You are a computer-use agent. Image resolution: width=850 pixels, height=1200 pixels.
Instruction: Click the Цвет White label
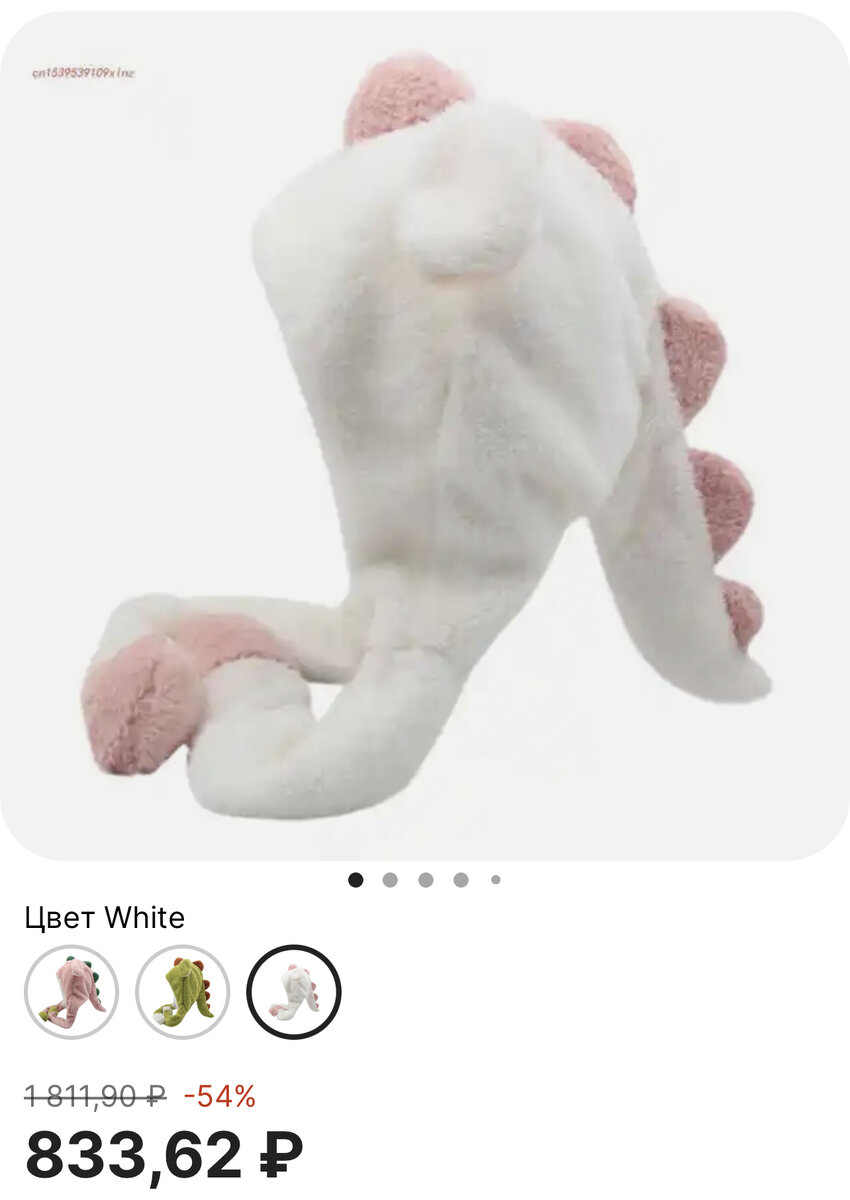103,918
